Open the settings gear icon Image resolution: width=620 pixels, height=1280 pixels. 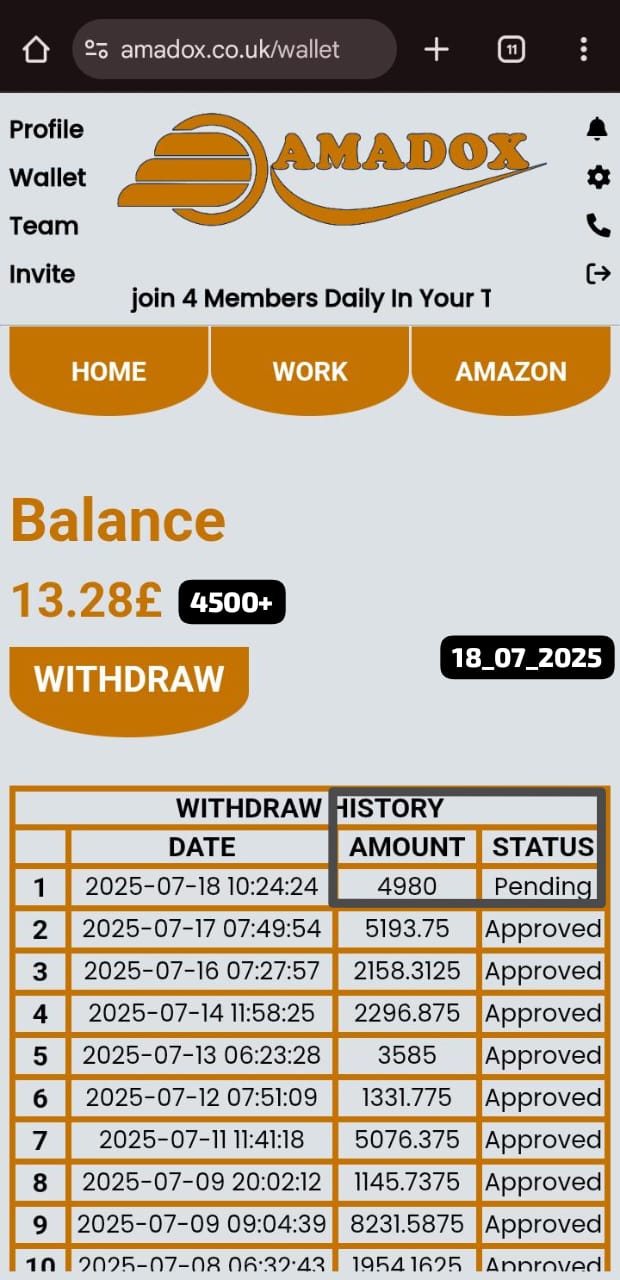coord(598,177)
